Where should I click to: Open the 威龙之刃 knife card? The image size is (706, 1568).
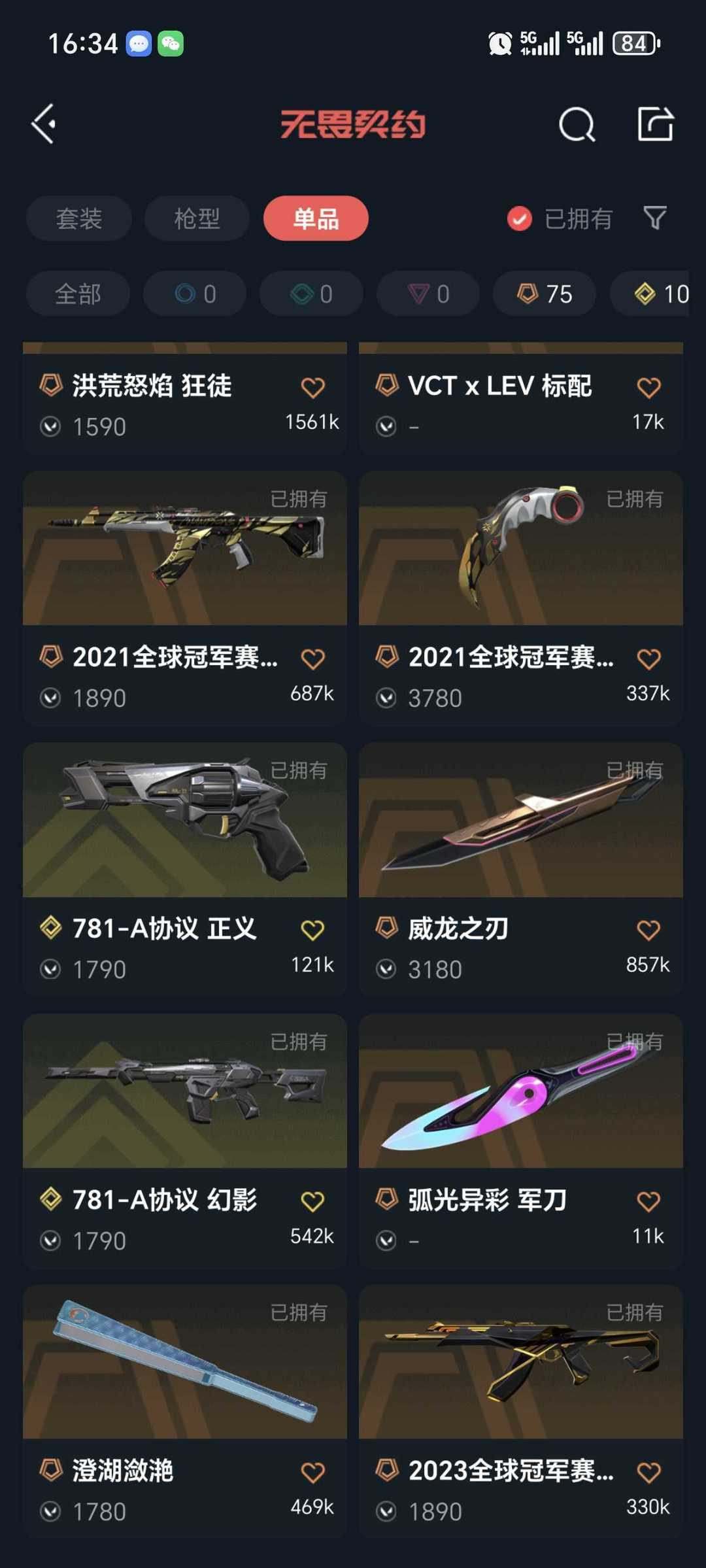[521, 869]
